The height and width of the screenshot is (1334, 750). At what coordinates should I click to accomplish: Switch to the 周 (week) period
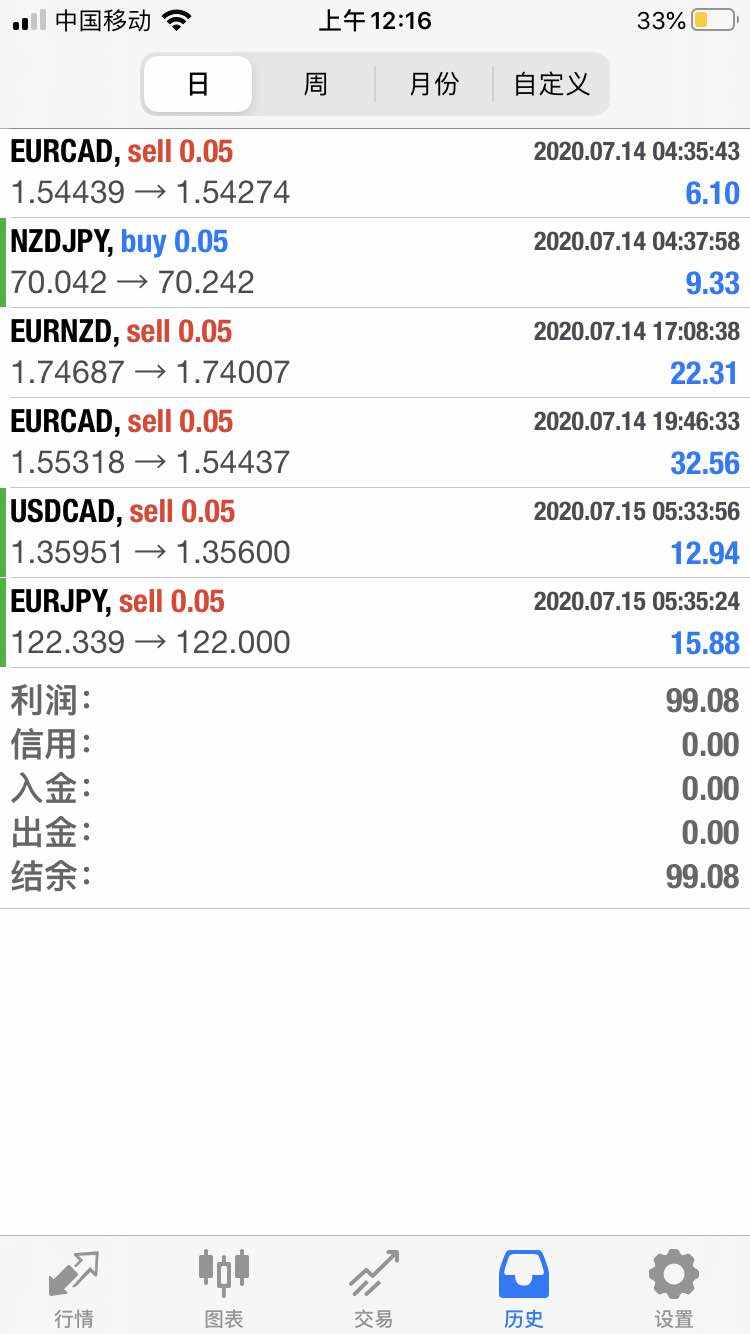[x=315, y=84]
